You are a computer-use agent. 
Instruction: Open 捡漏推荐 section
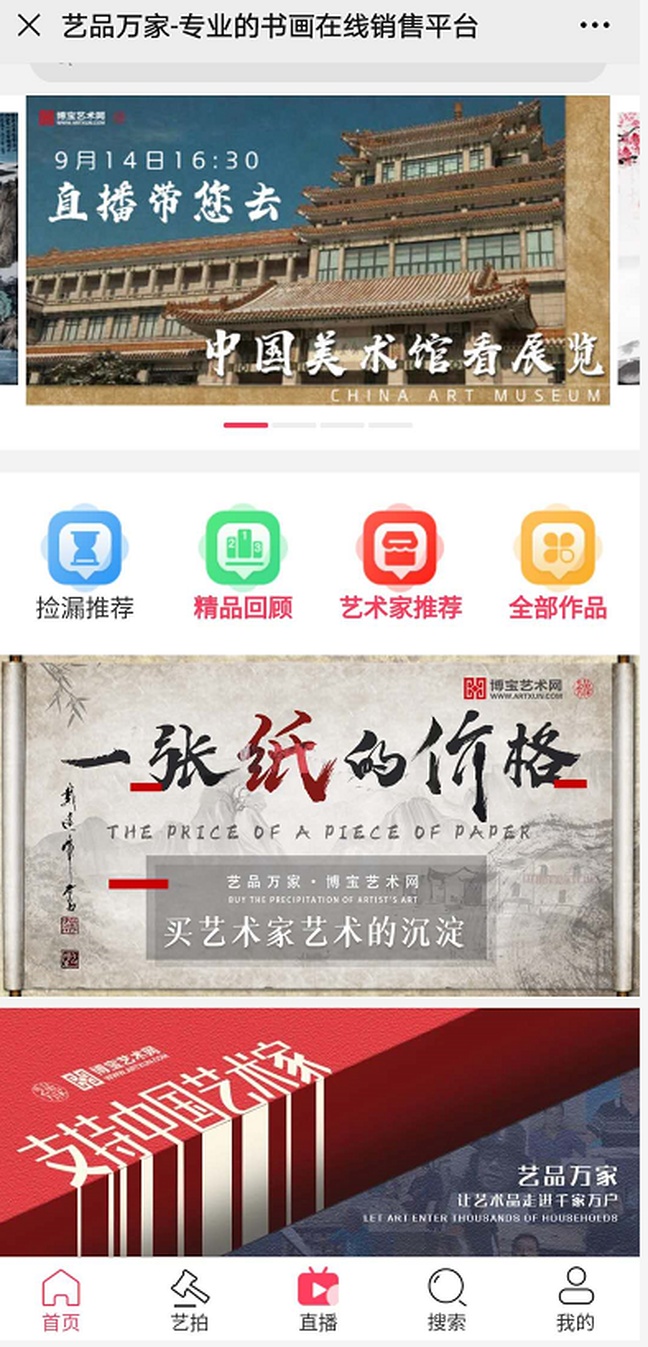pos(85,563)
